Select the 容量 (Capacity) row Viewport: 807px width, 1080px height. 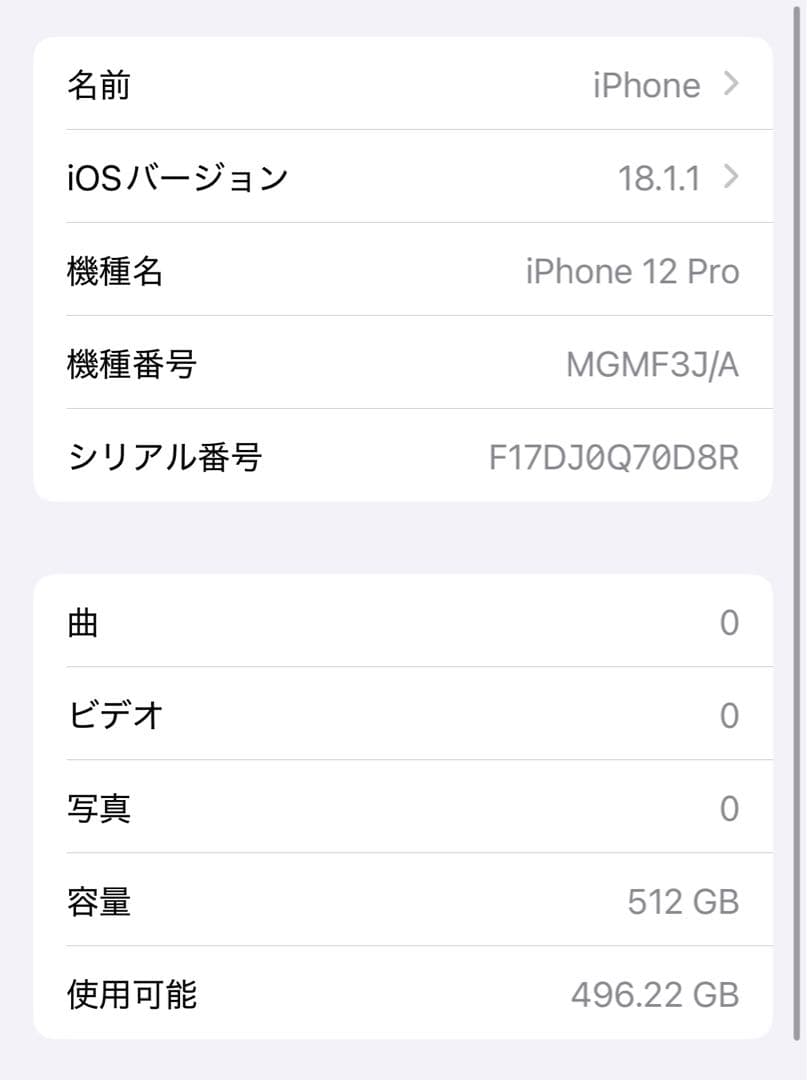400,901
